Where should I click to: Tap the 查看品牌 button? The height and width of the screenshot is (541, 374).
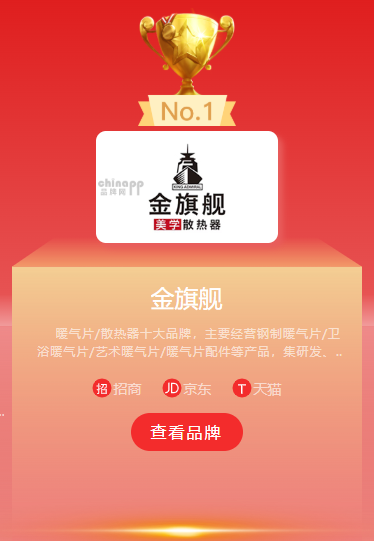tap(187, 432)
